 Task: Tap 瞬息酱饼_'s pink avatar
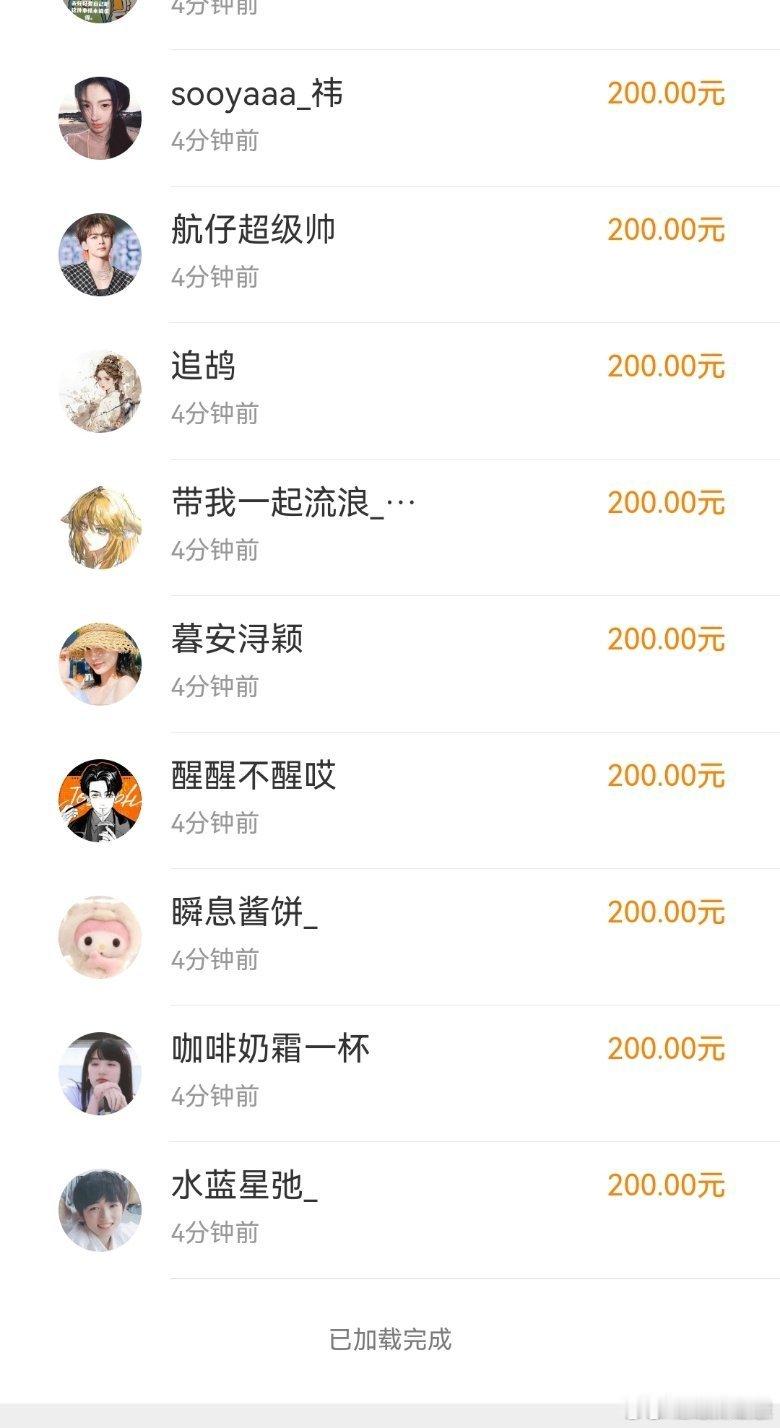[100, 935]
